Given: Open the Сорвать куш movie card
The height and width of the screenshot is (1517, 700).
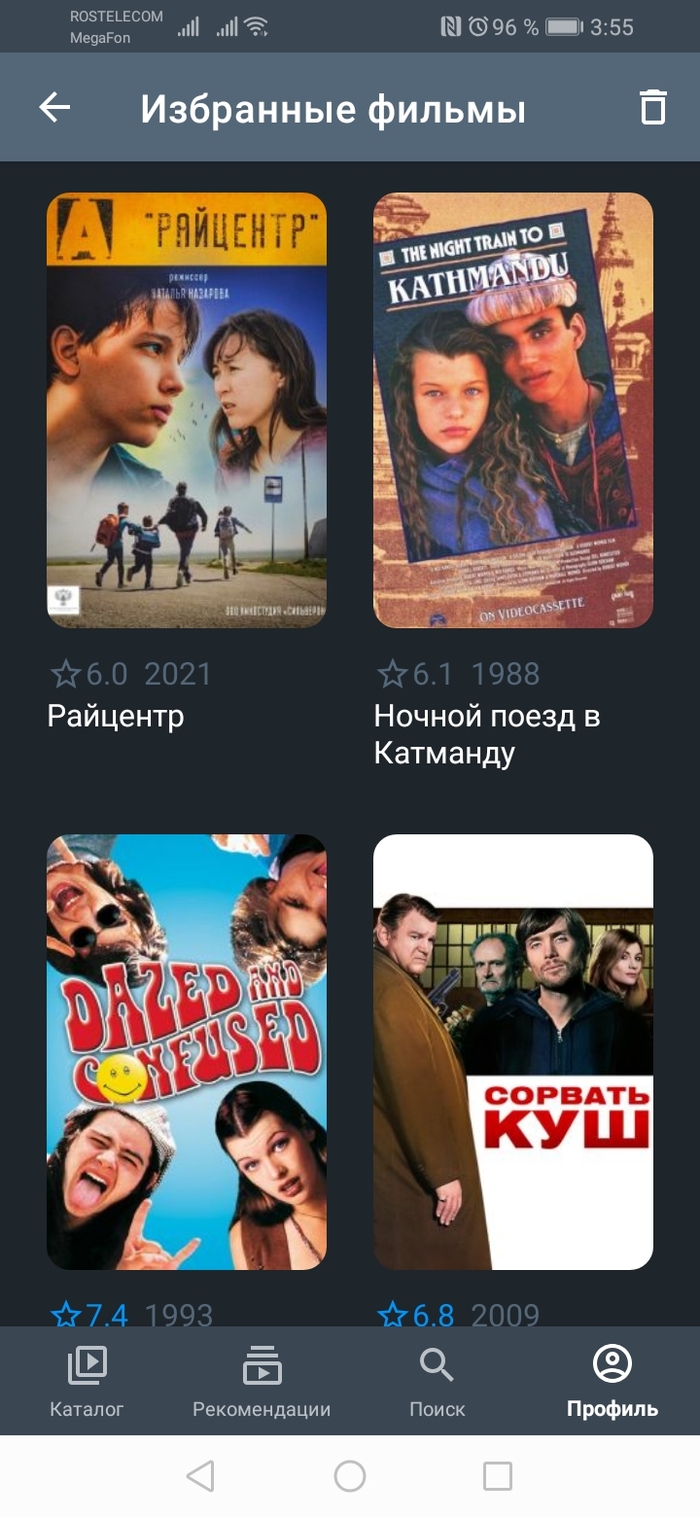Looking at the screenshot, I should coord(513,1050).
